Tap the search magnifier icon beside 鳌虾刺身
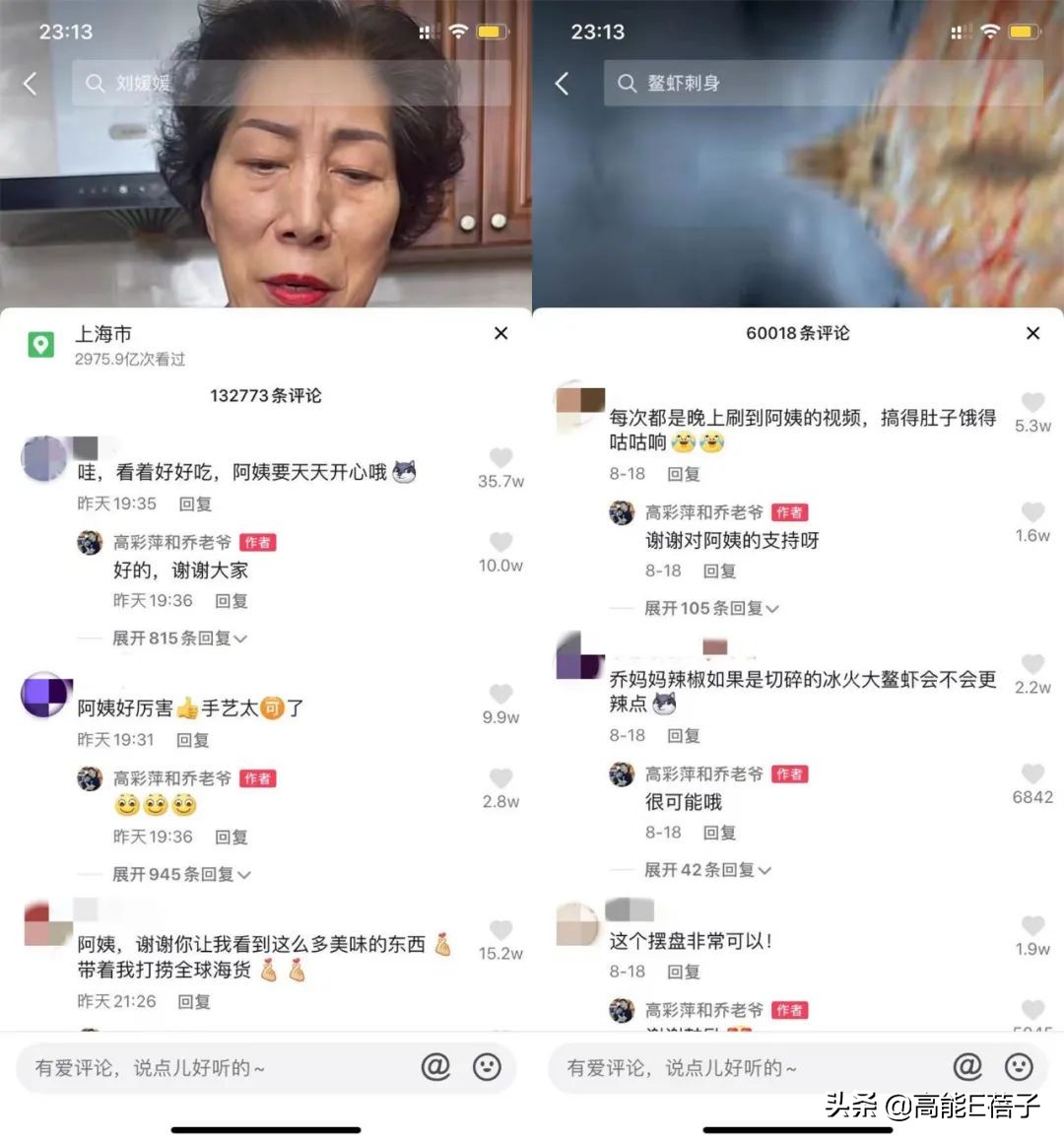1064x1143 pixels. [628, 84]
